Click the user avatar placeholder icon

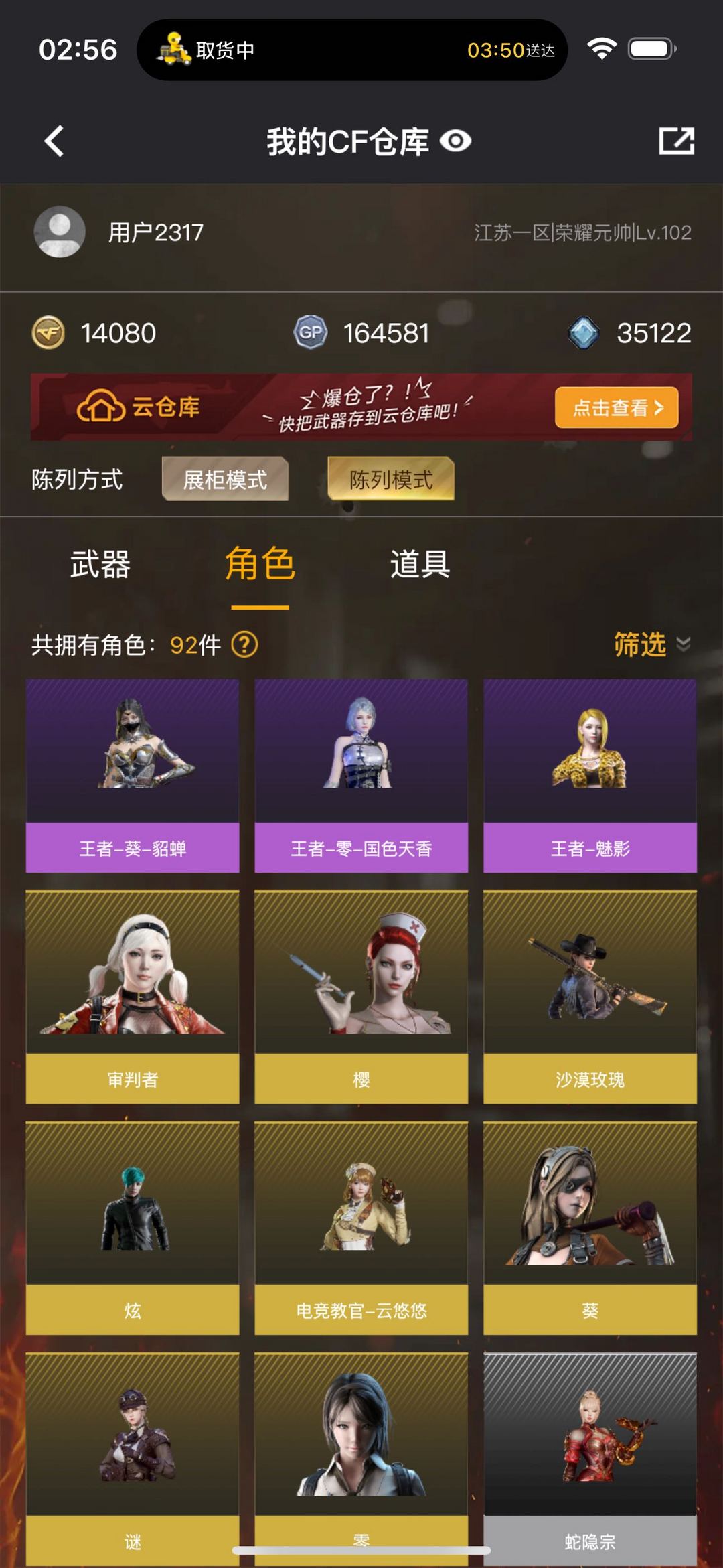pos(59,234)
